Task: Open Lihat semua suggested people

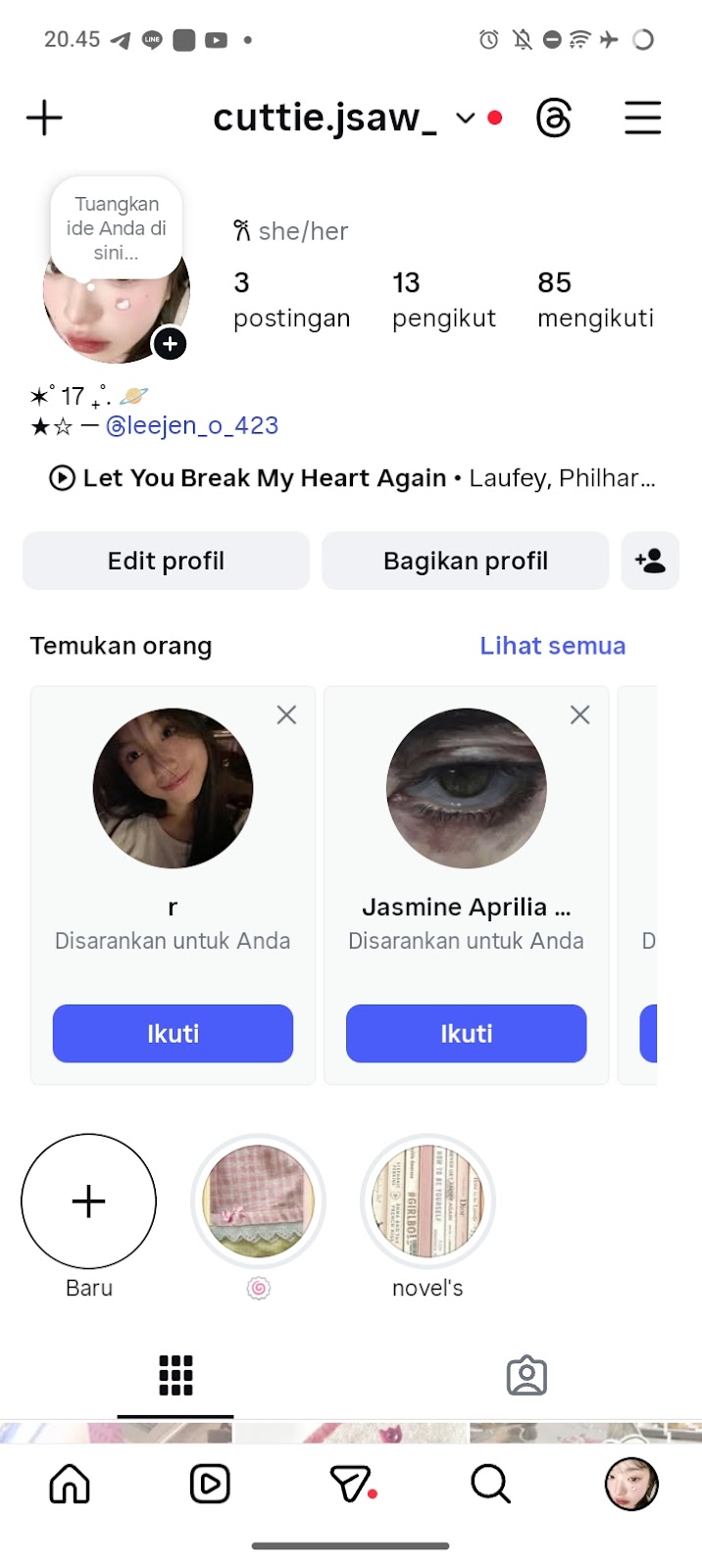Action: [552, 646]
